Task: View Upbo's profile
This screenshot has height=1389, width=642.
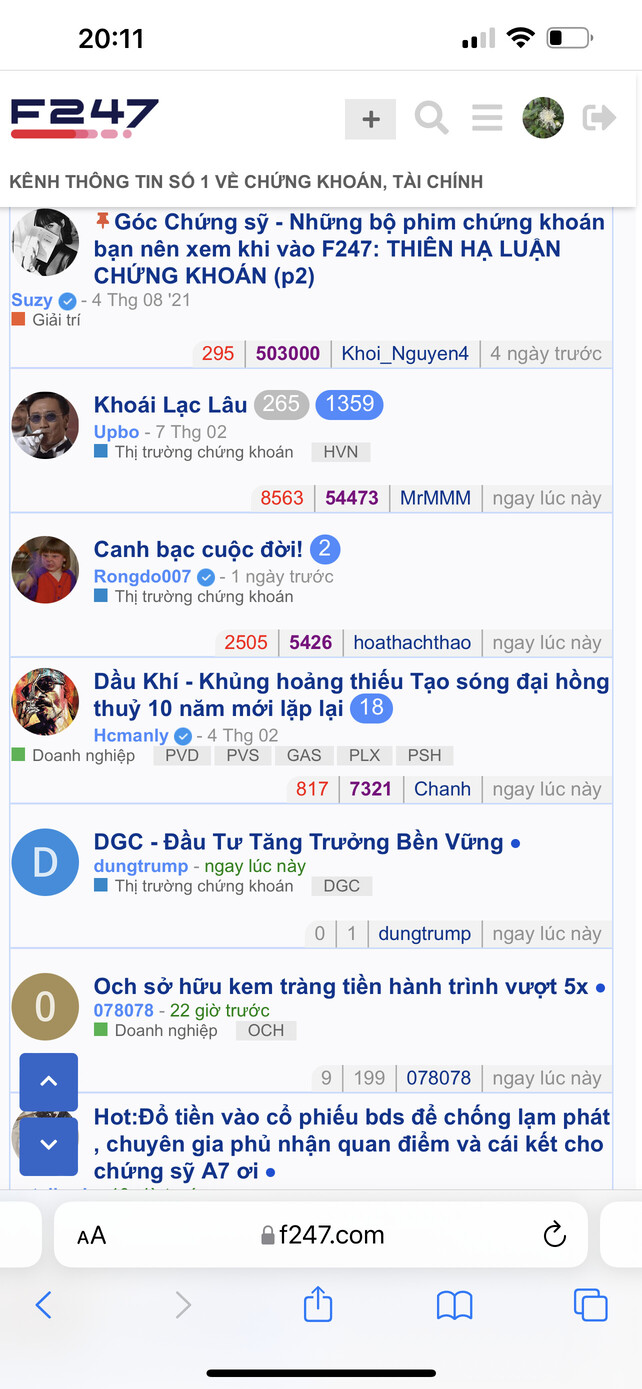Action: pyautogui.click(x=116, y=432)
